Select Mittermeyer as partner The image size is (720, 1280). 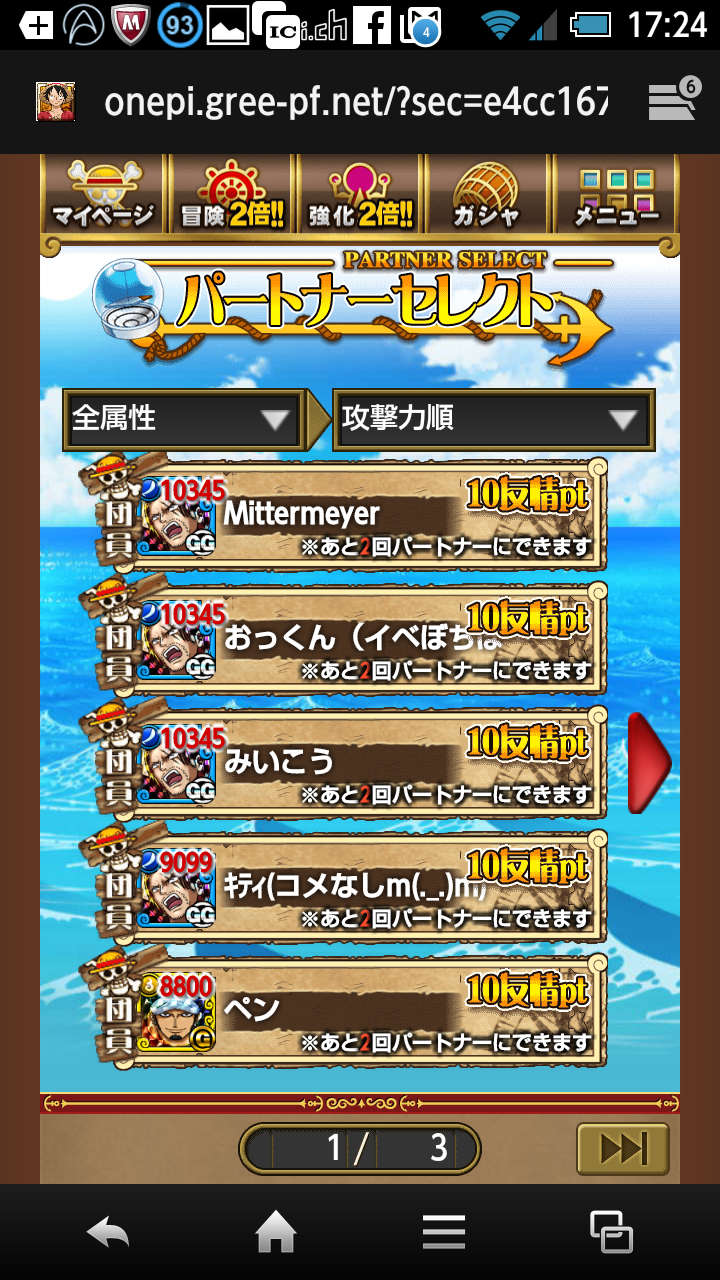pyautogui.click(x=370, y=516)
